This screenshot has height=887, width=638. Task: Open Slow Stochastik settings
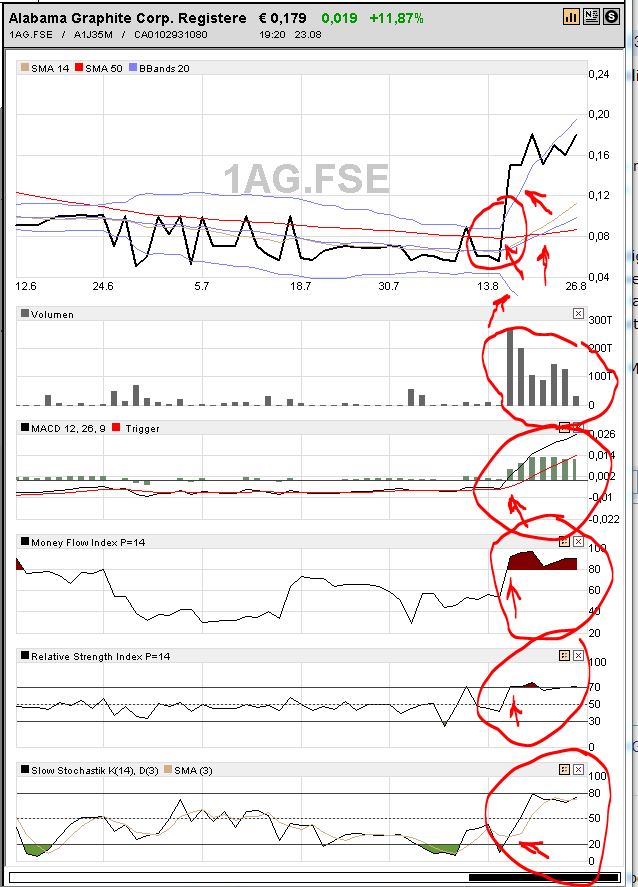[x=564, y=769]
